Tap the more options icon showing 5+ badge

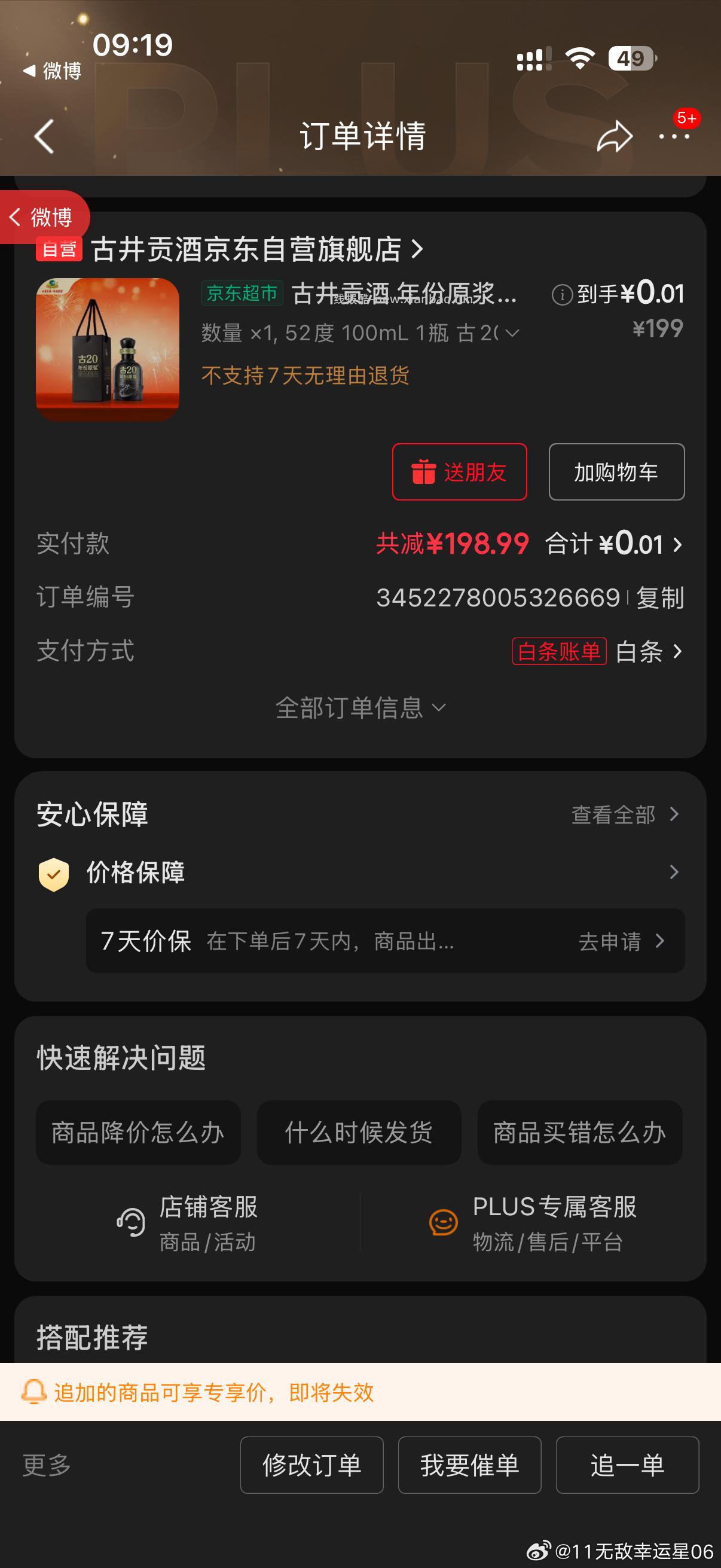pos(674,136)
